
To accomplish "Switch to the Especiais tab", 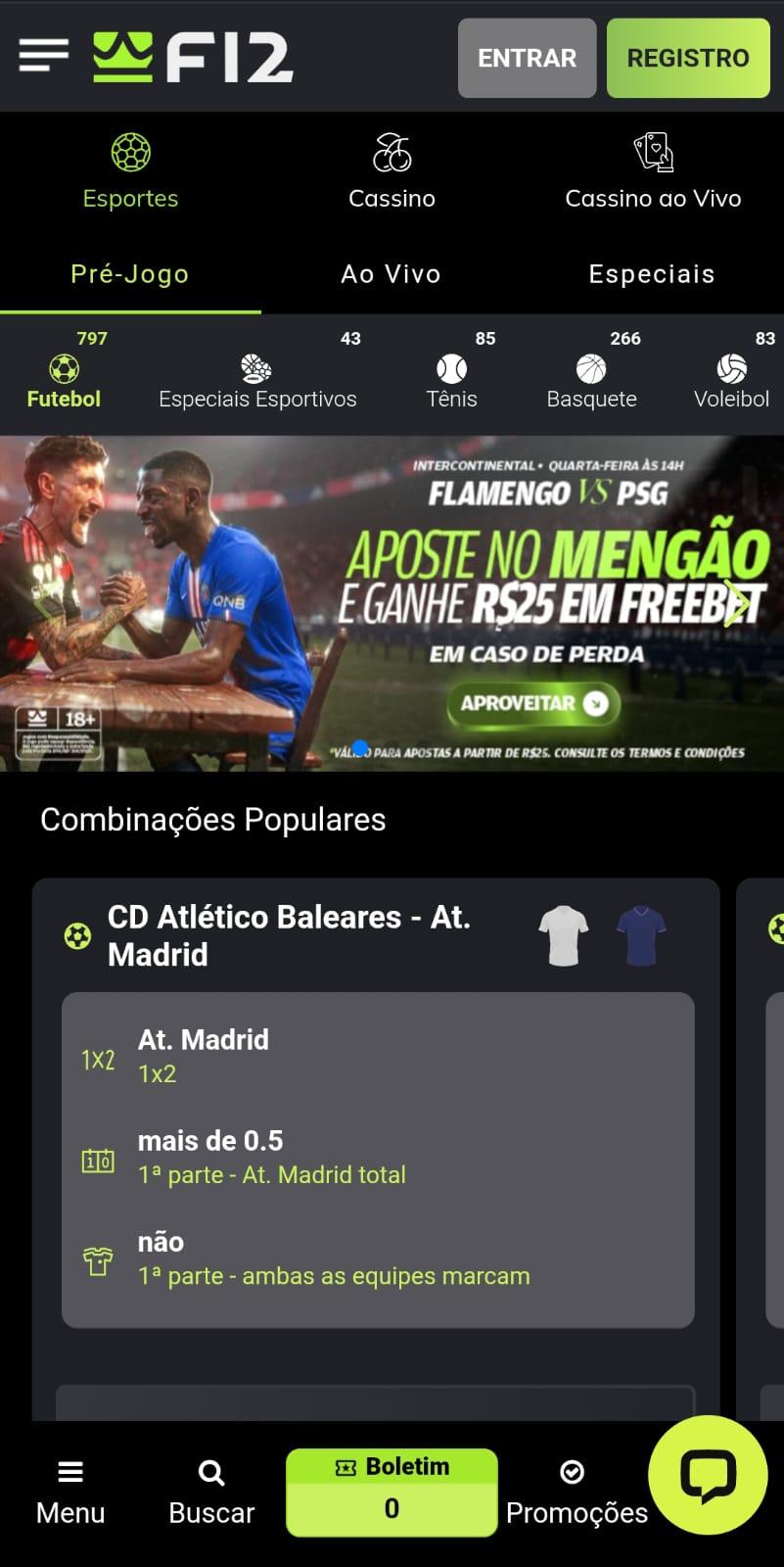I will [x=651, y=275].
